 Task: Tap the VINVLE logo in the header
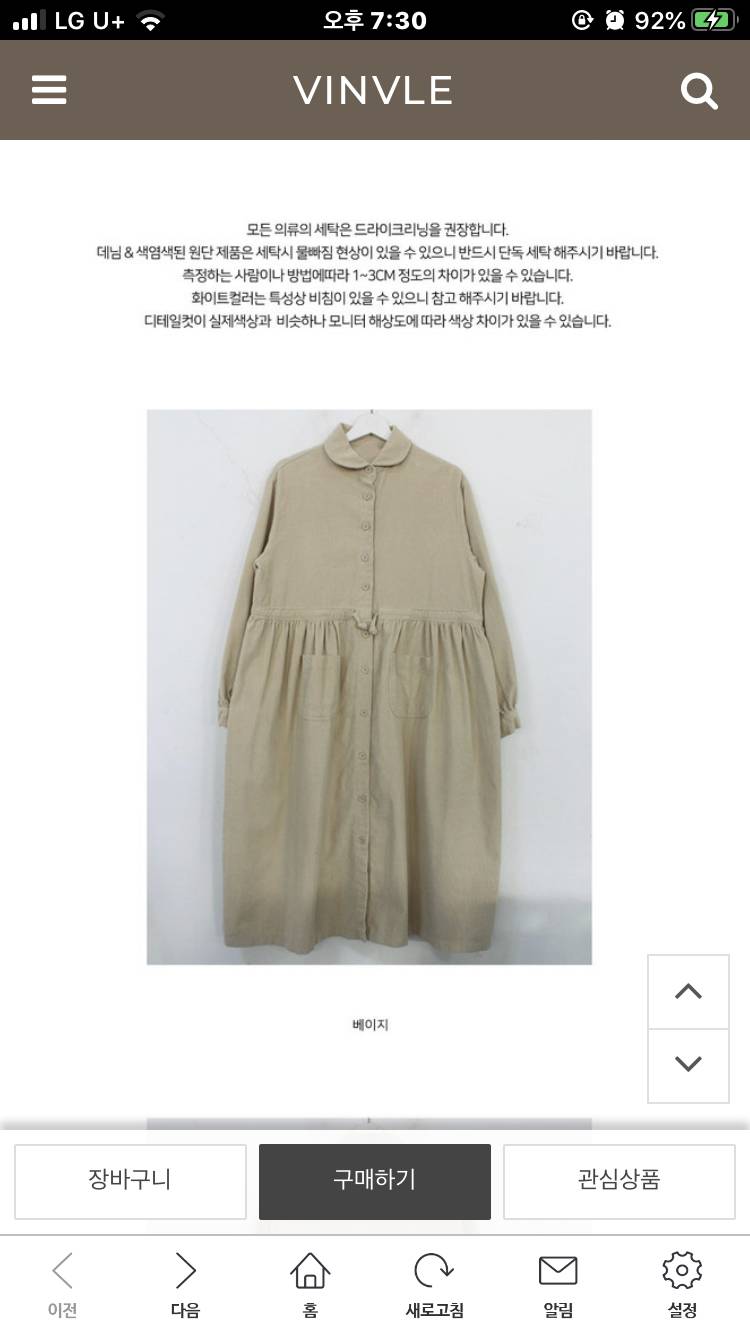(372, 91)
